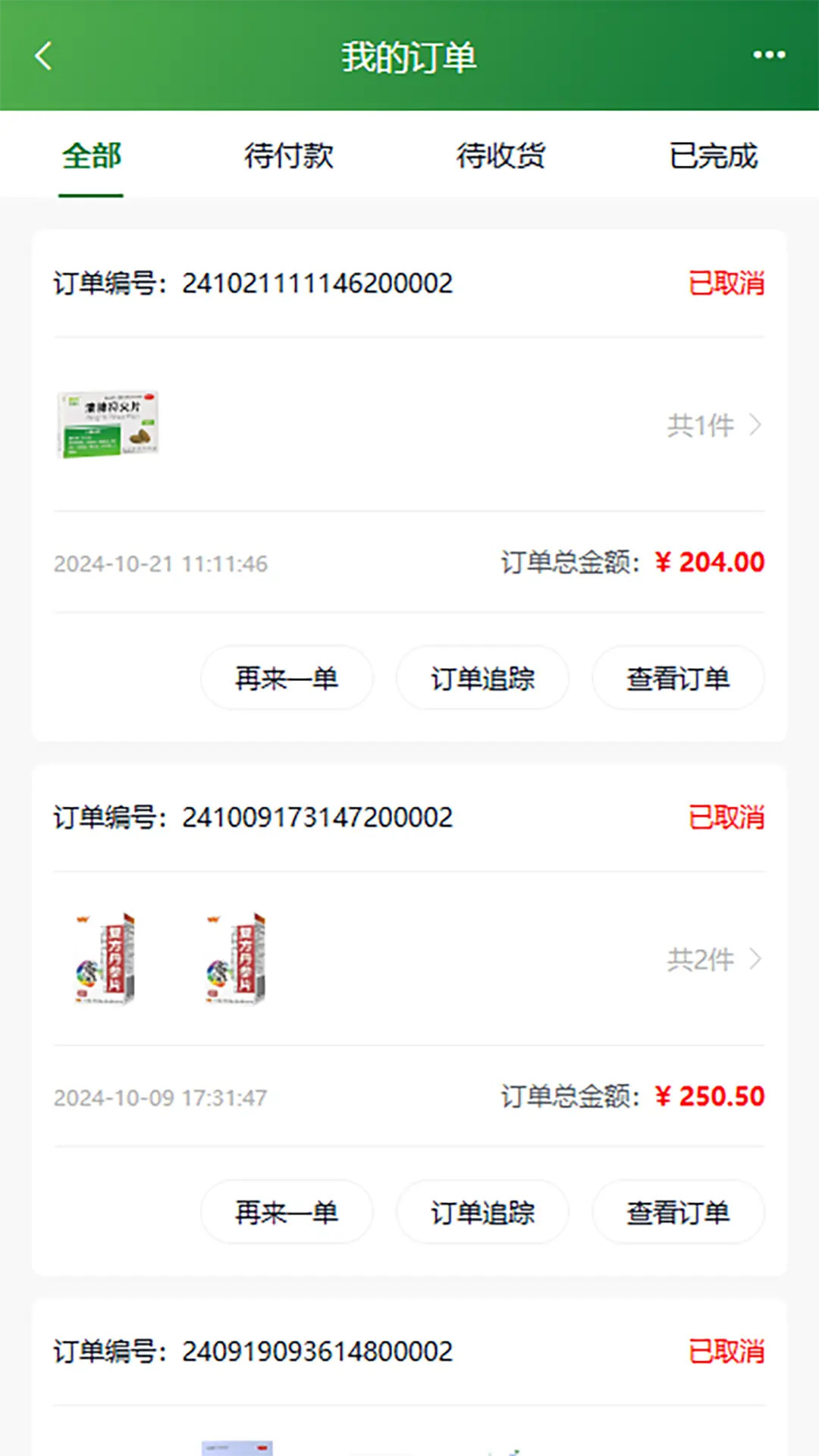Tap the red 已取消 status on second order
819x1456 pixels.
point(724,817)
